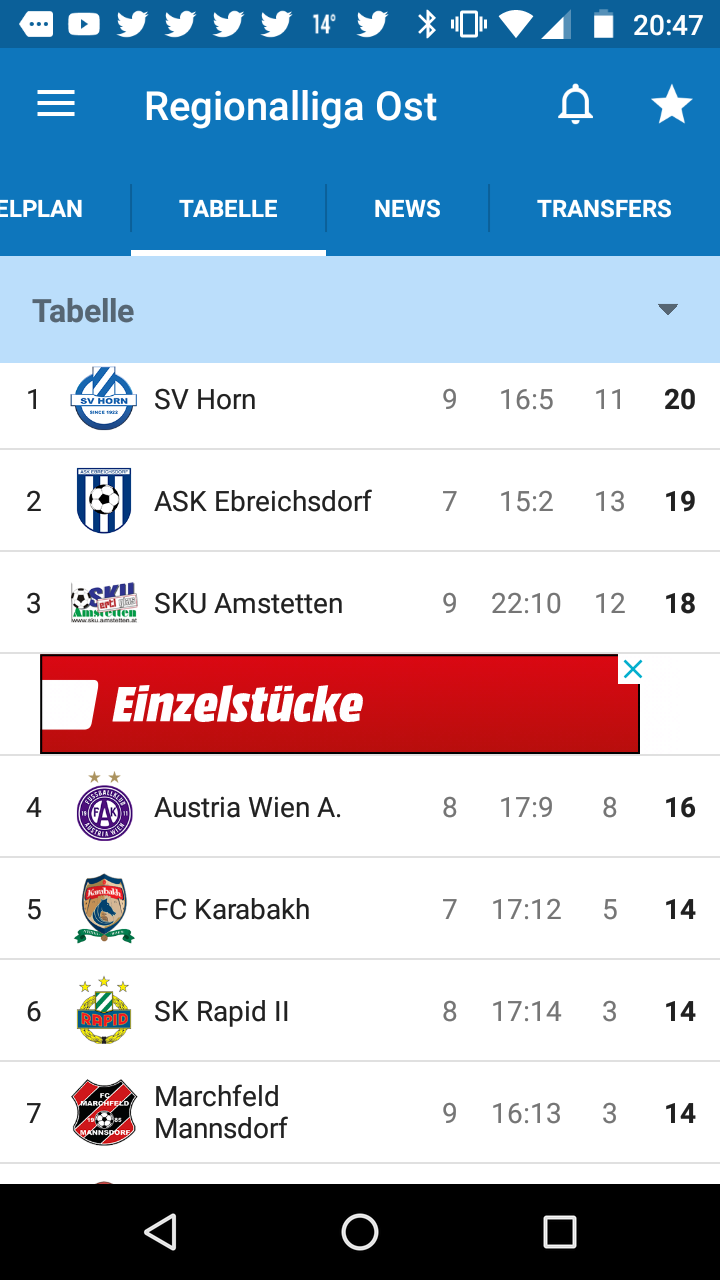
Task: Expand the Tabelle dropdown
Action: pyautogui.click(x=668, y=310)
